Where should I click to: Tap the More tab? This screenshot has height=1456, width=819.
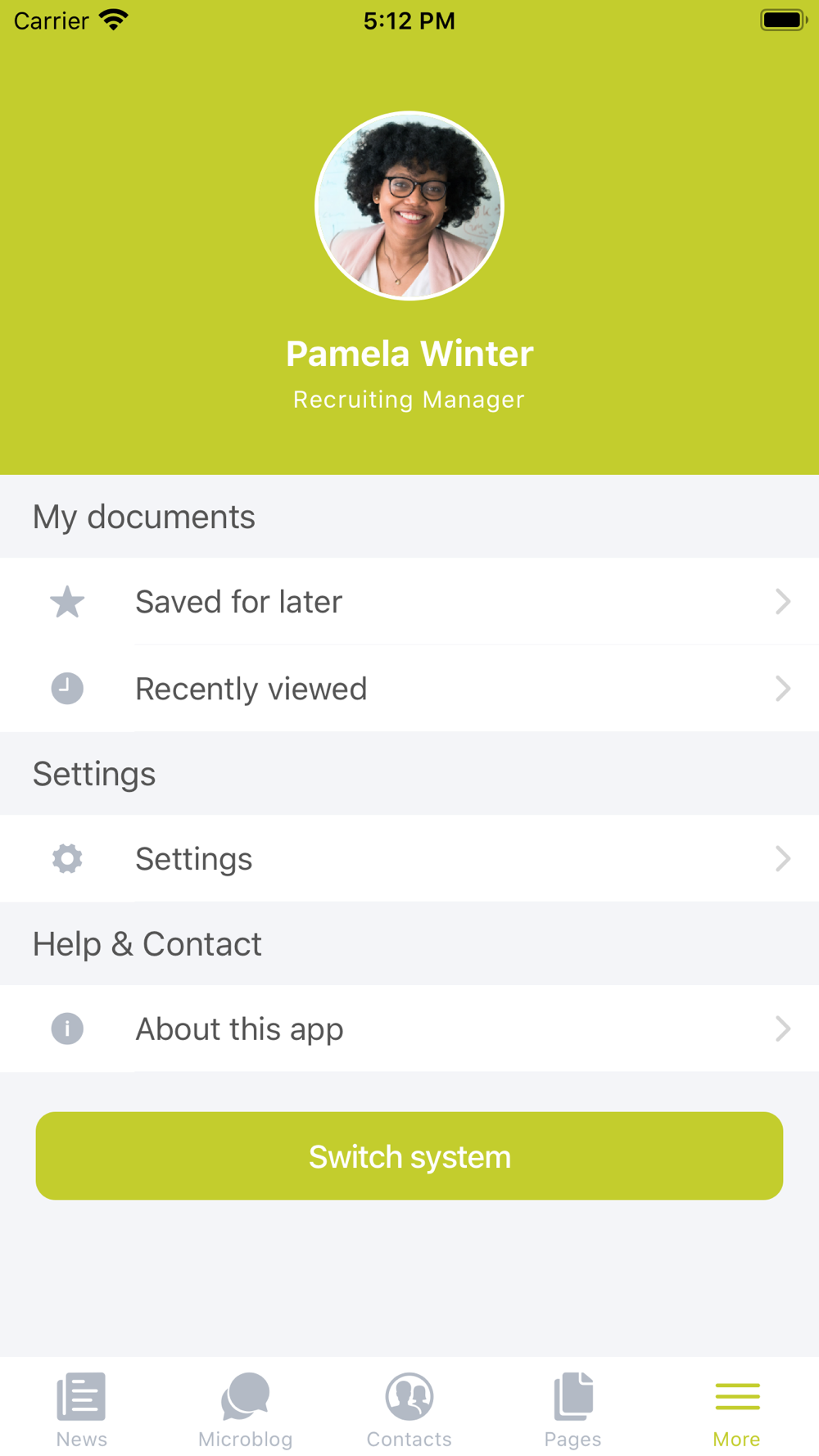(737, 1410)
